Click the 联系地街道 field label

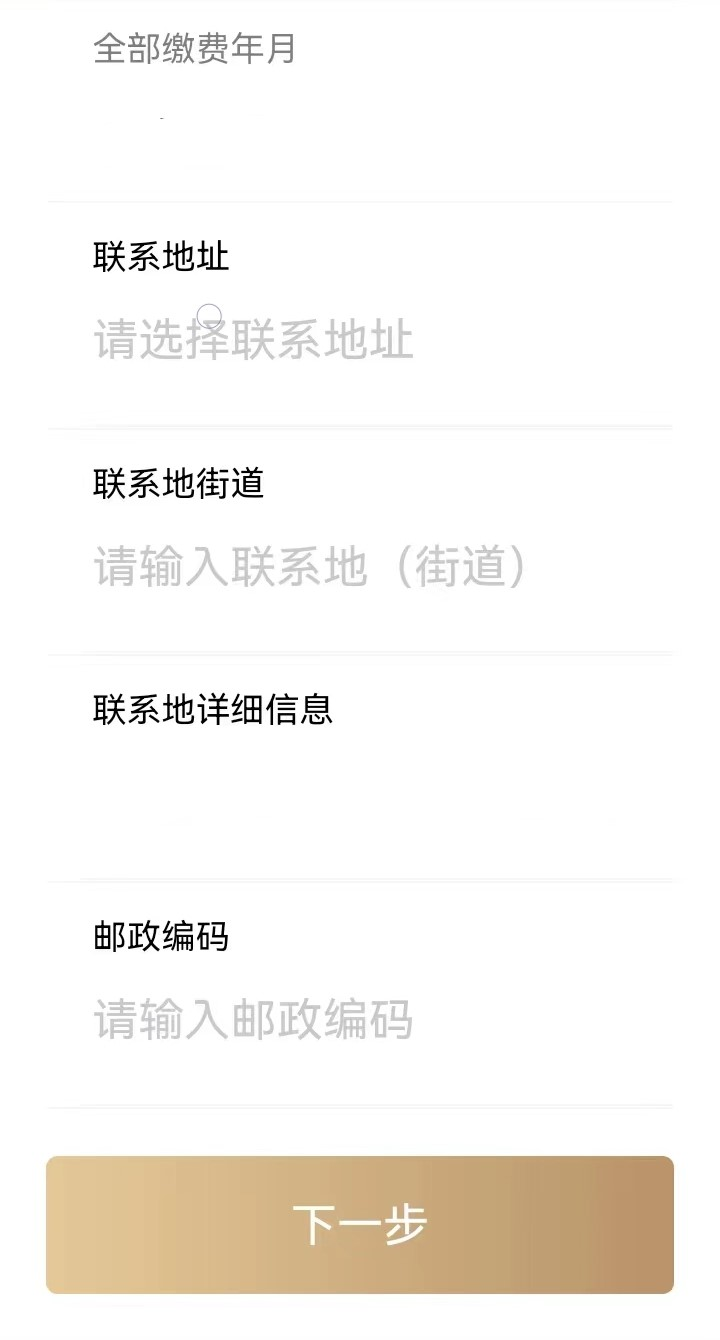pyautogui.click(x=175, y=483)
